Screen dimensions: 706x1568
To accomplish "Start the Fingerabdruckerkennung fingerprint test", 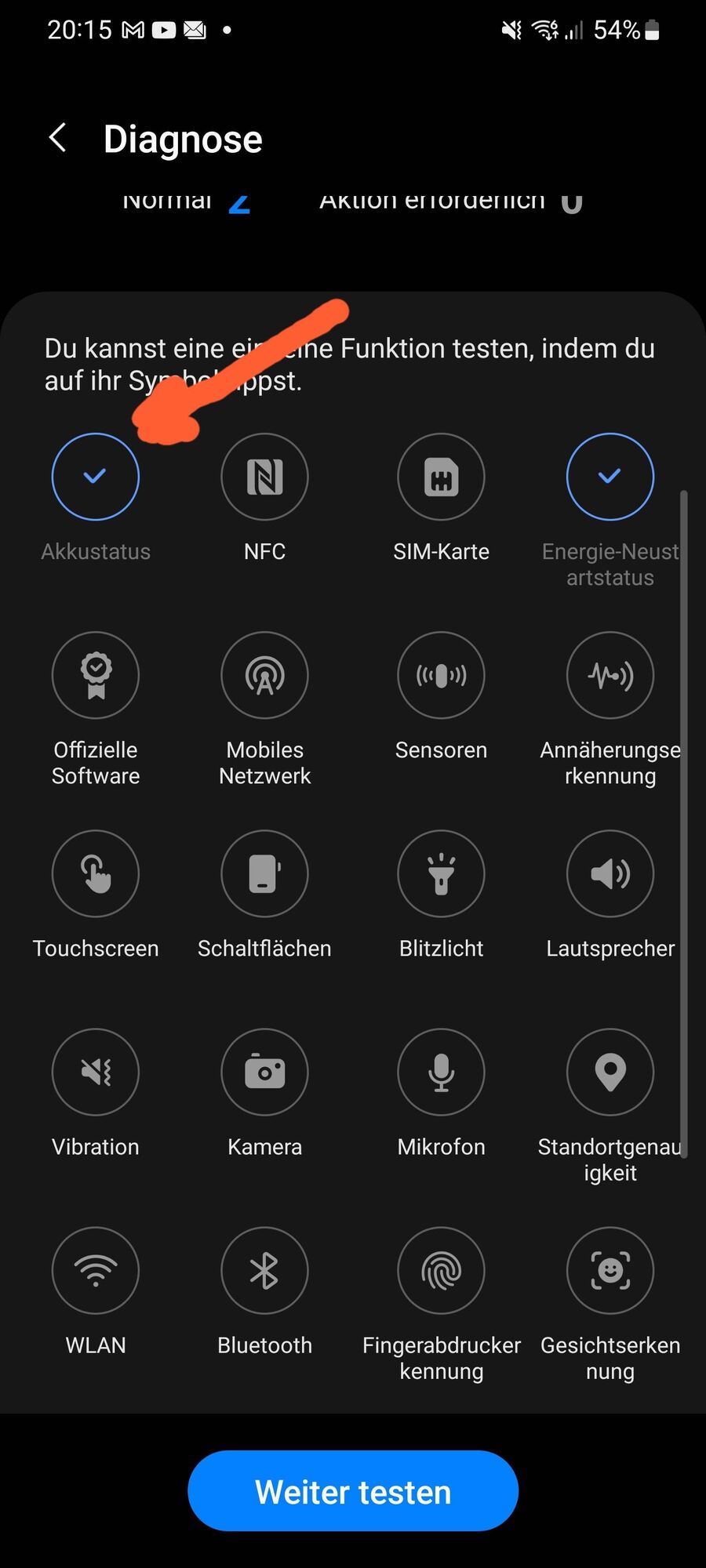I will 441,1271.
